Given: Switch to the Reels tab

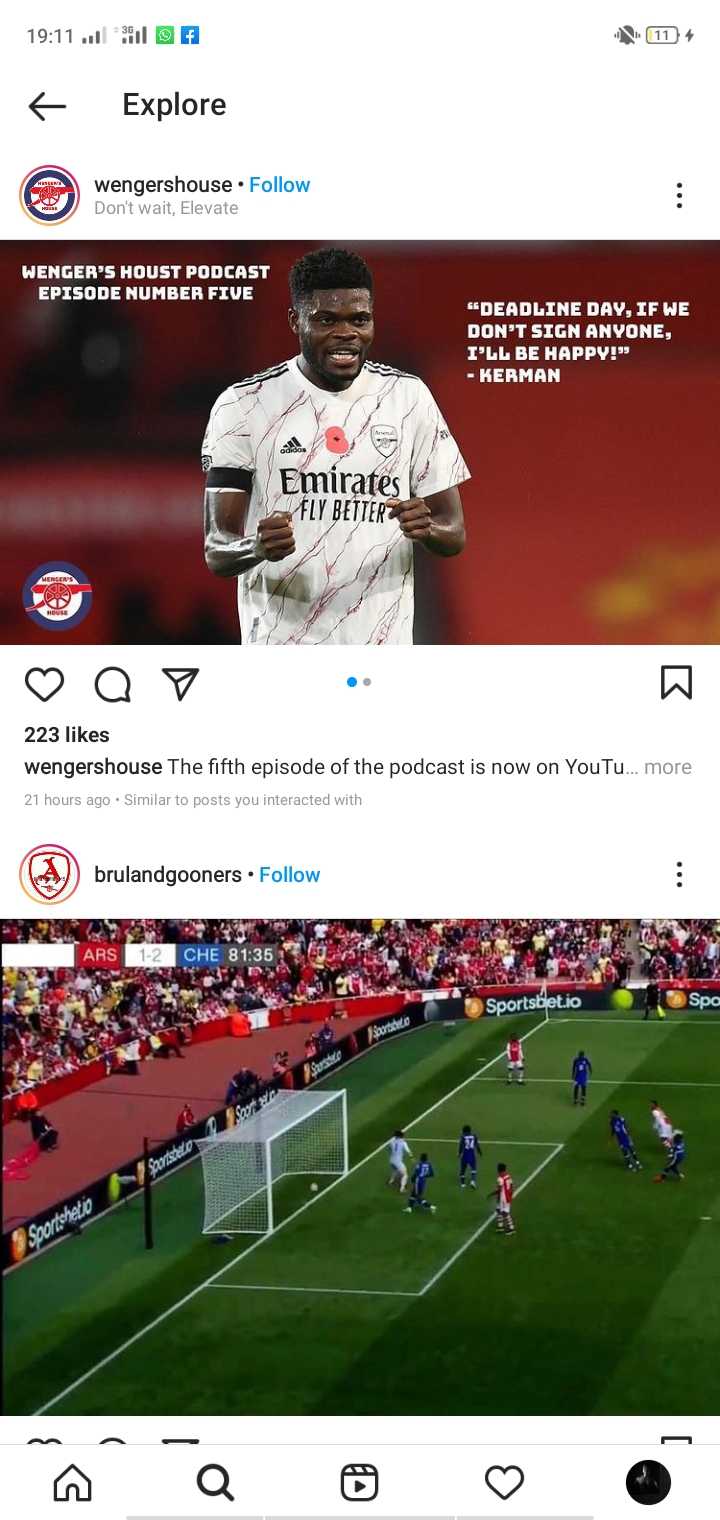Looking at the screenshot, I should pos(359,1482).
